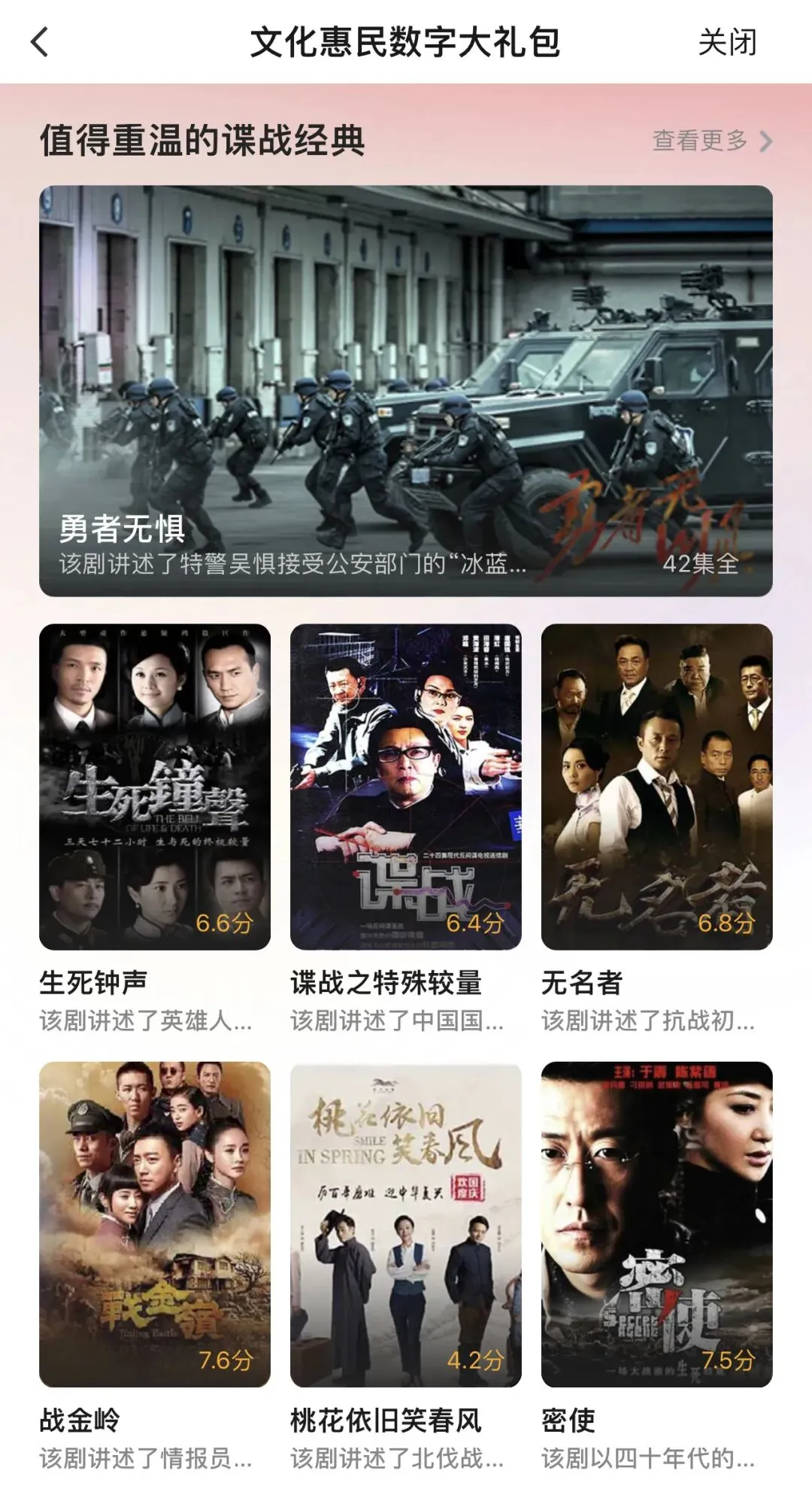
Task: Go back using the top-left arrow
Action: coord(41,42)
